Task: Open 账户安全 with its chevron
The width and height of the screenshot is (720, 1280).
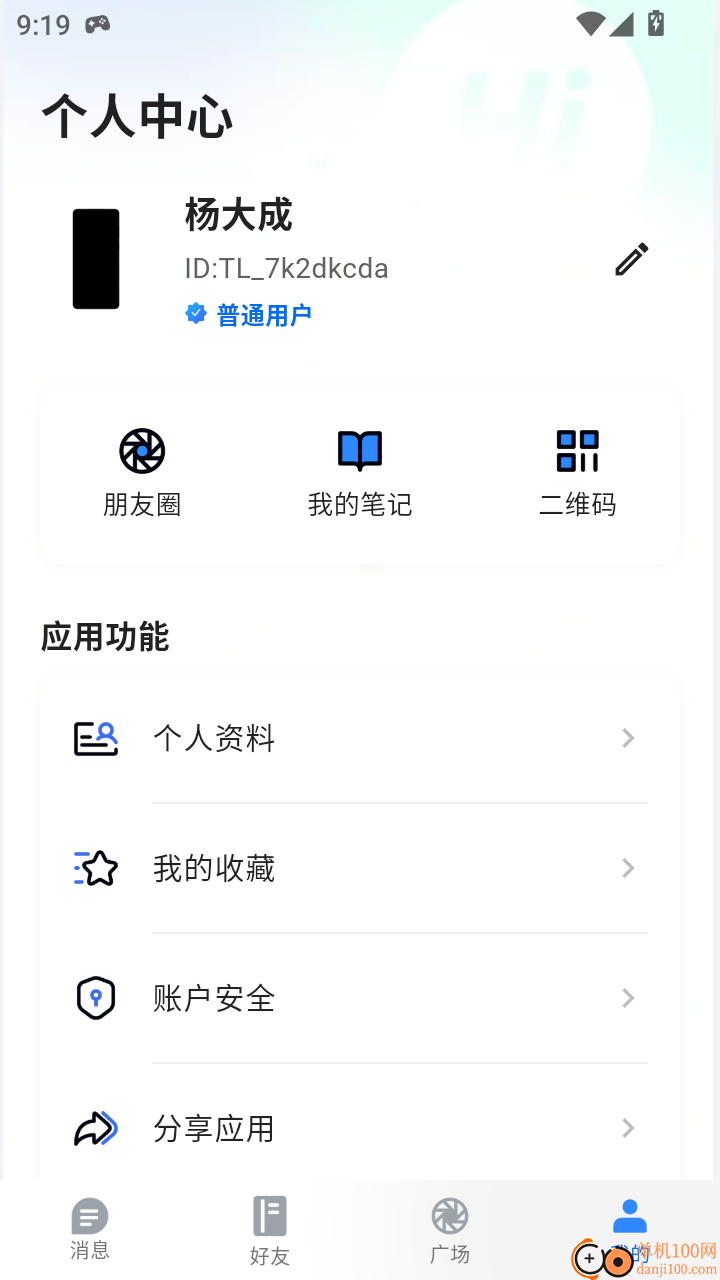Action: [628, 998]
